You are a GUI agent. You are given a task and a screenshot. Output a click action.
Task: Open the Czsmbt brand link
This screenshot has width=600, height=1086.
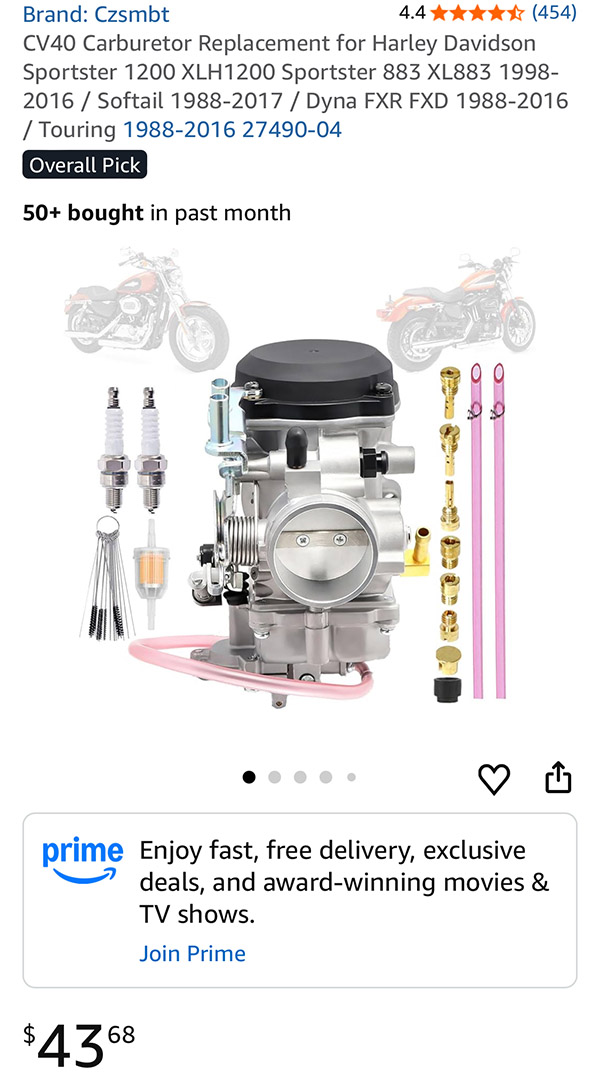click(x=96, y=14)
